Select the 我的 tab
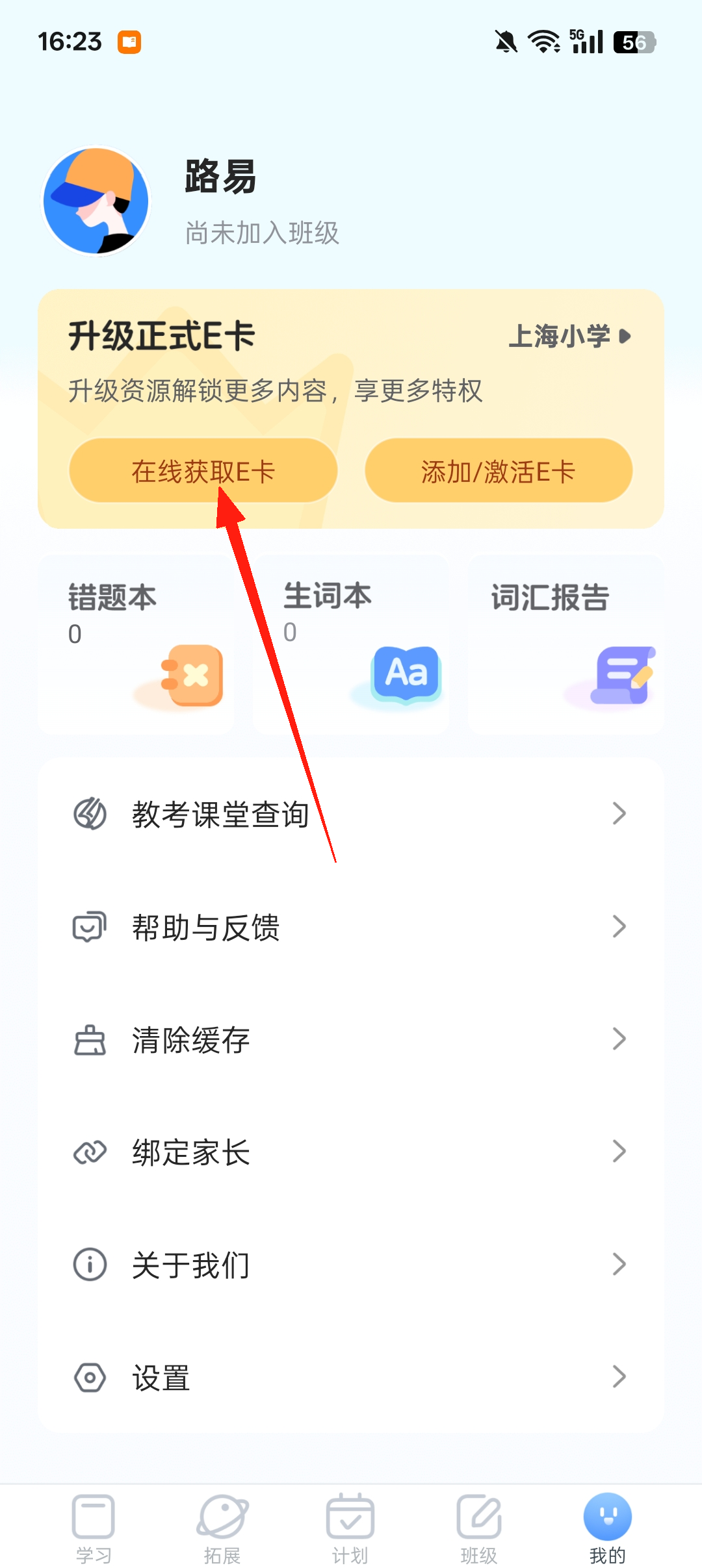Viewport: 702px width, 1568px height. coord(607,1528)
